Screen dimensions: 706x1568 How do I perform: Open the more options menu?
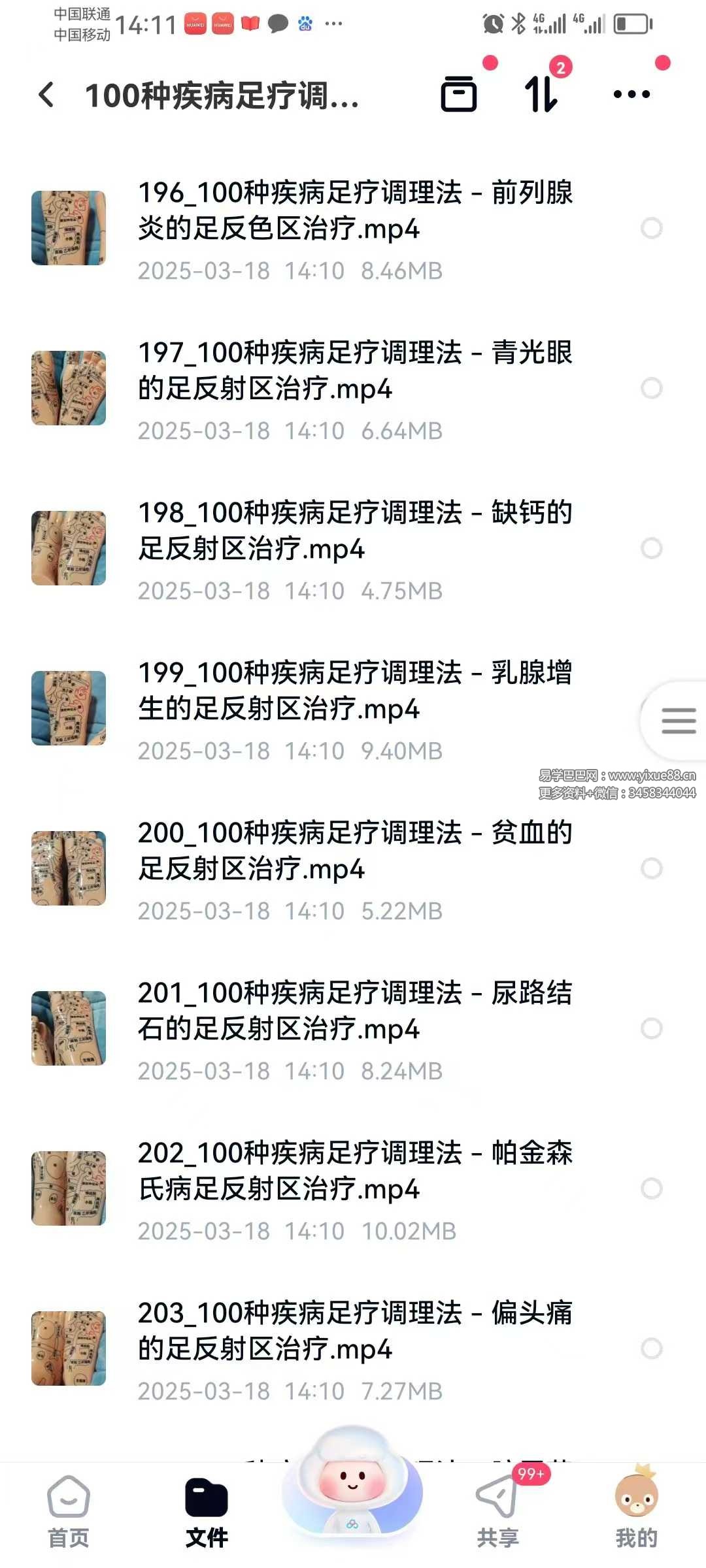click(x=631, y=94)
